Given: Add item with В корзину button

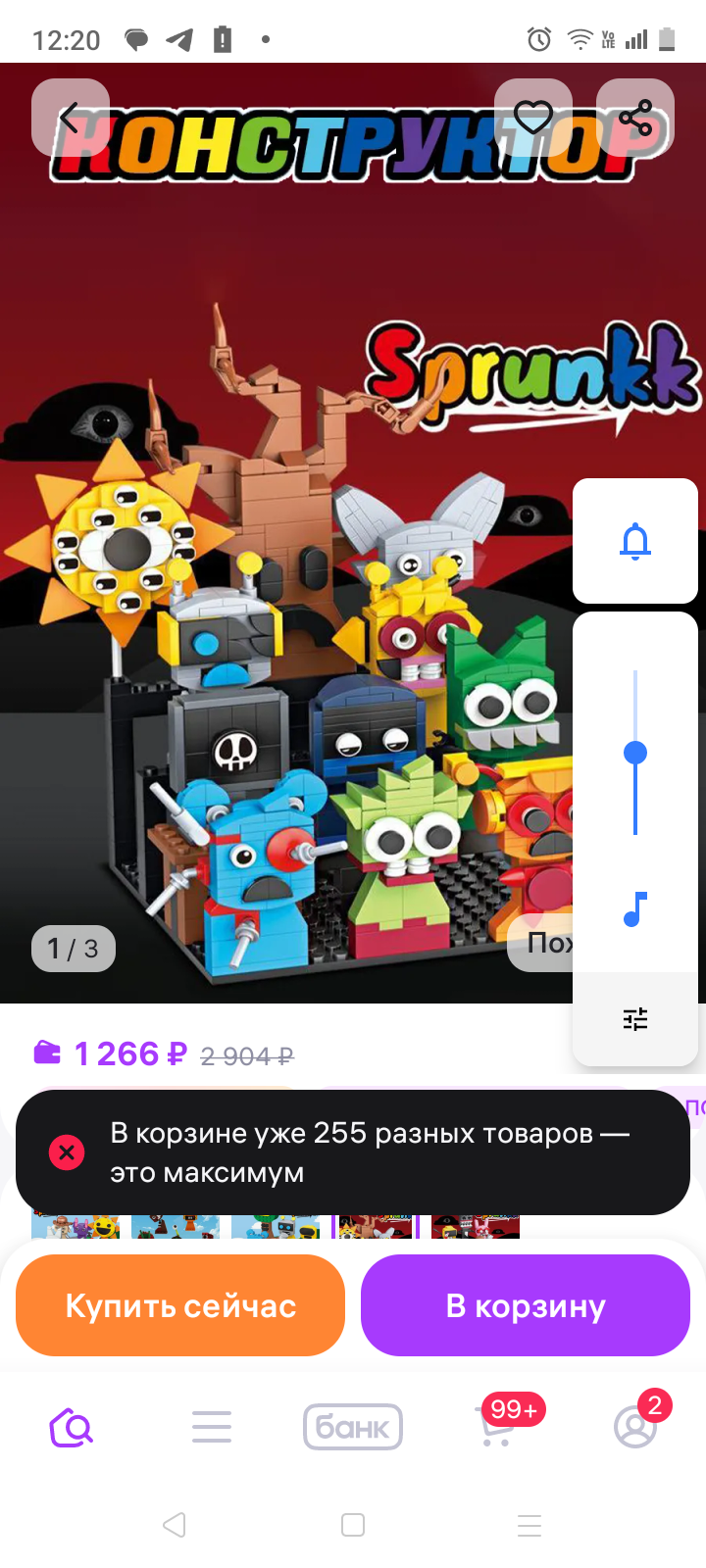Looking at the screenshot, I should [526, 1305].
